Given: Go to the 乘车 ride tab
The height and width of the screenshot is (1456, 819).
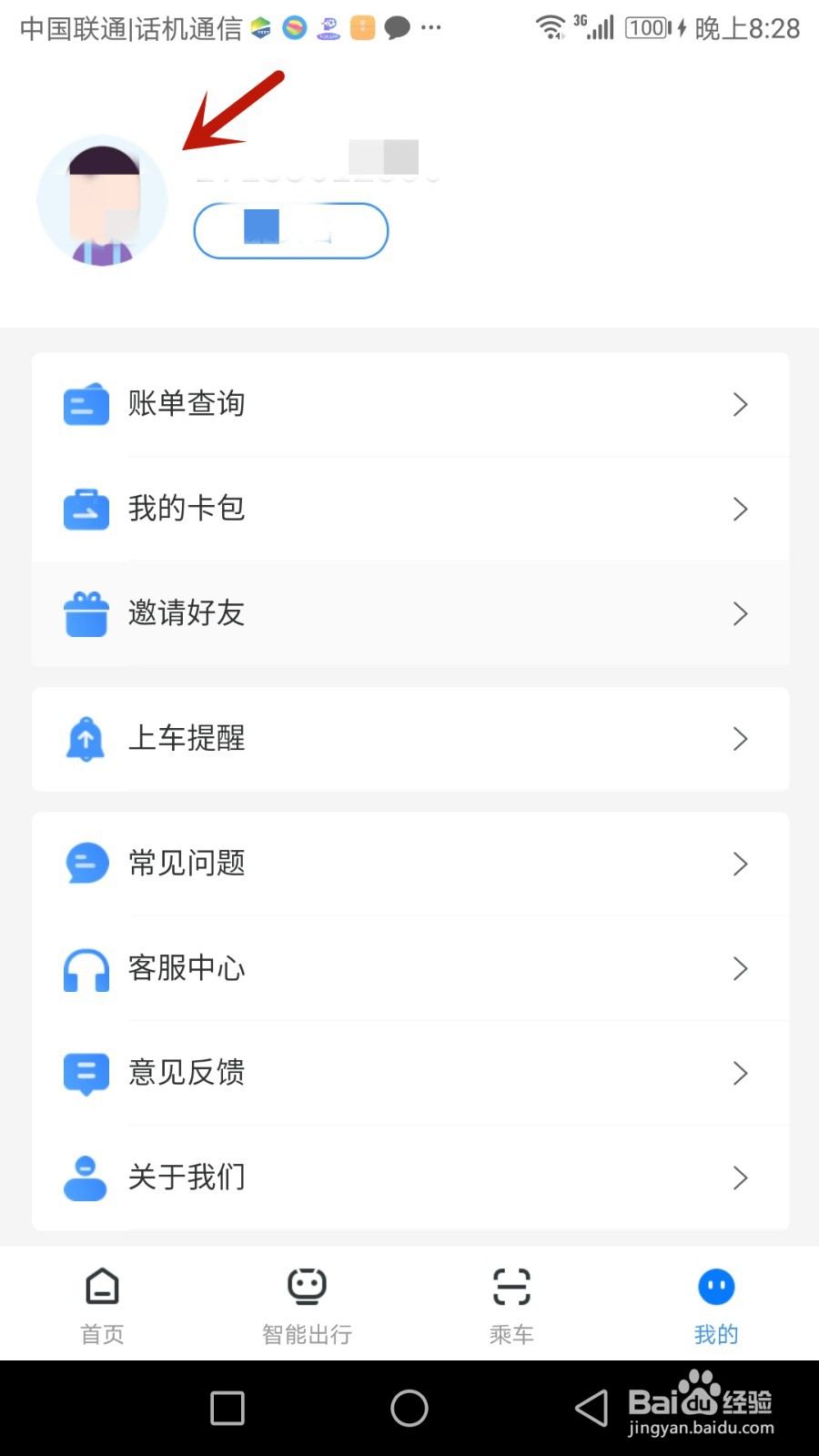Looking at the screenshot, I should pos(511,1305).
